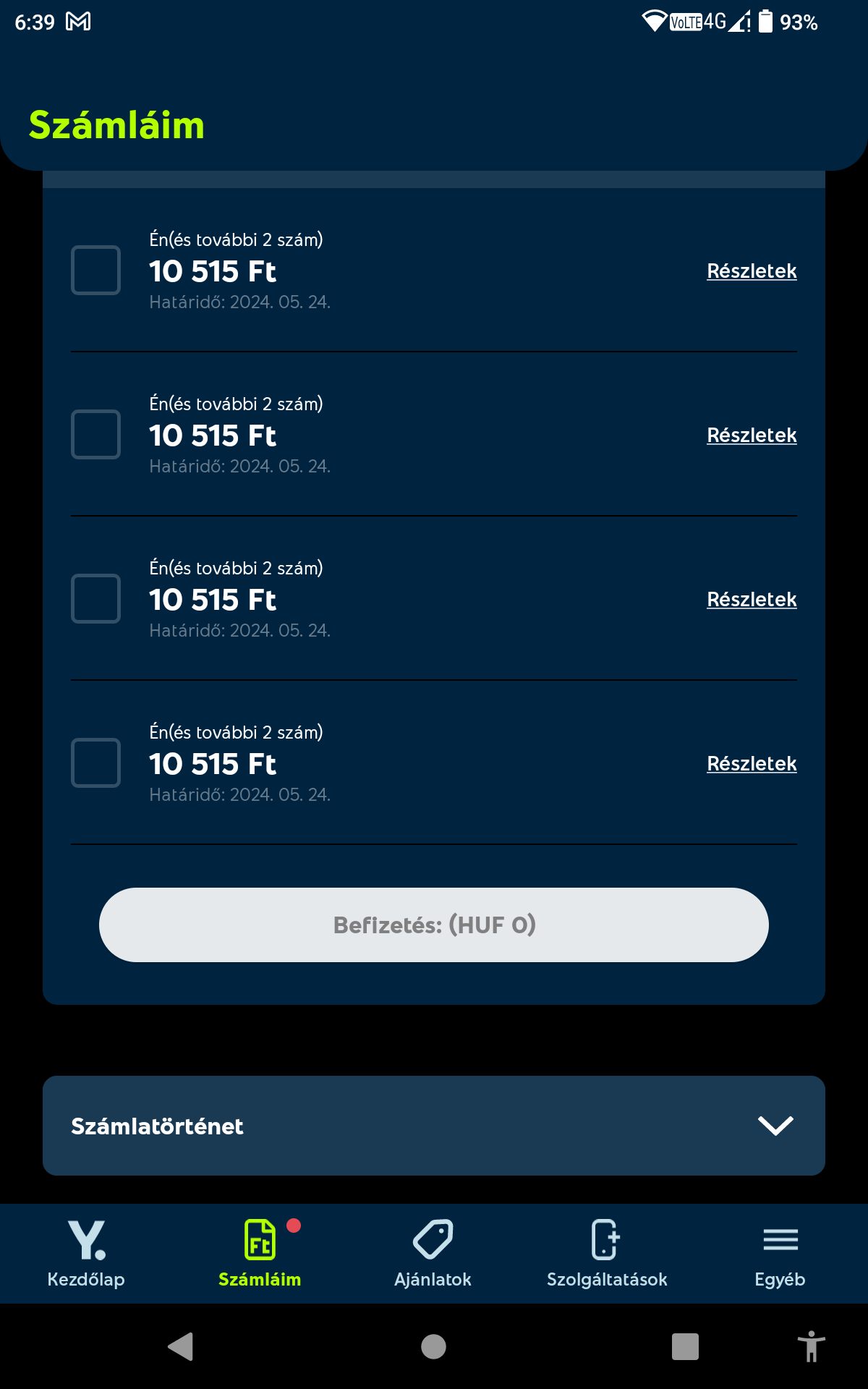
Task: Go back with the system back button
Action: pyautogui.click(x=181, y=1346)
